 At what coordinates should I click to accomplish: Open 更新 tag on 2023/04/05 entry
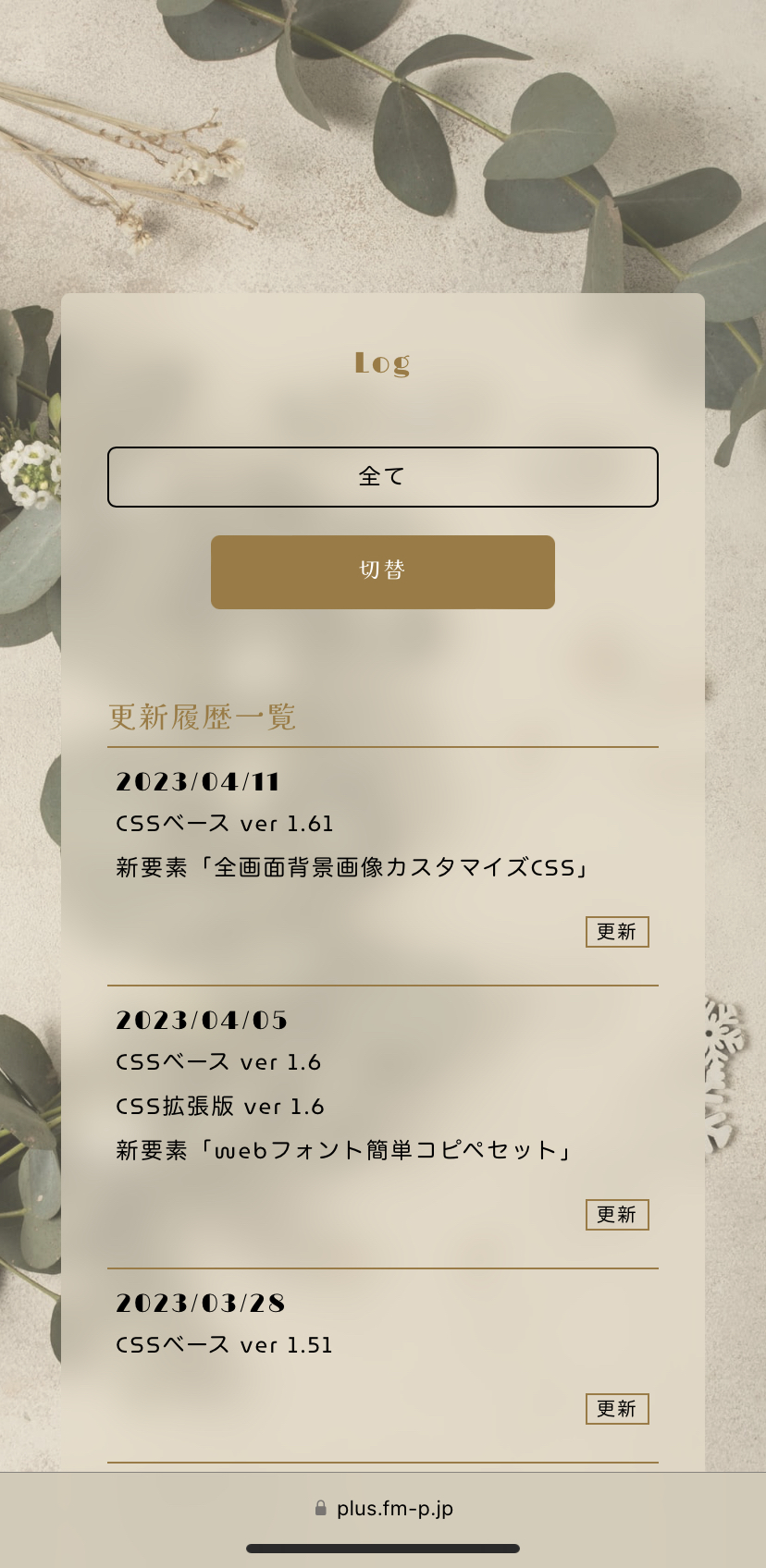tap(617, 1215)
